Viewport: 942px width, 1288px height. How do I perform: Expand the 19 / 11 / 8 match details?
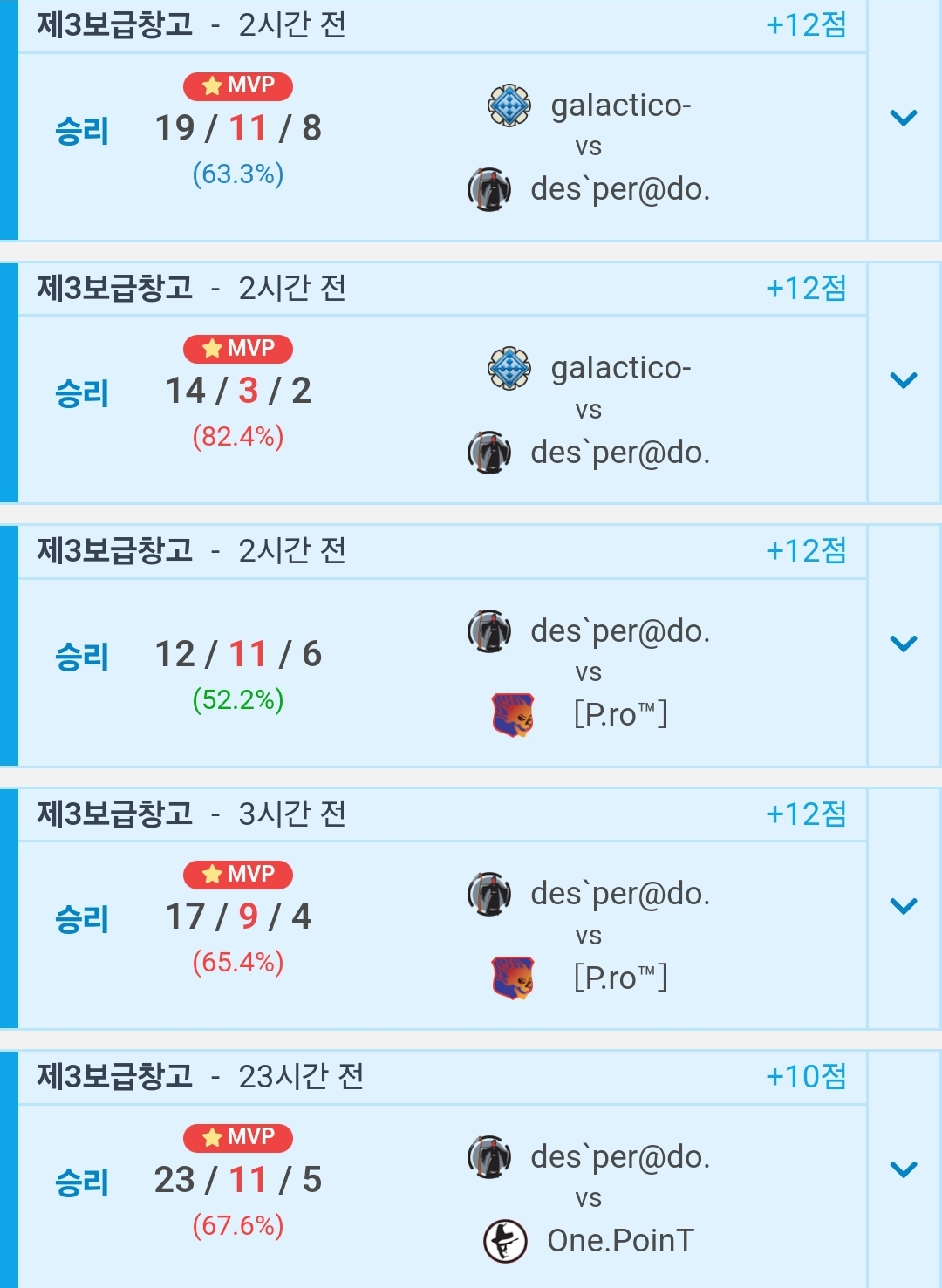pyautogui.click(x=904, y=118)
